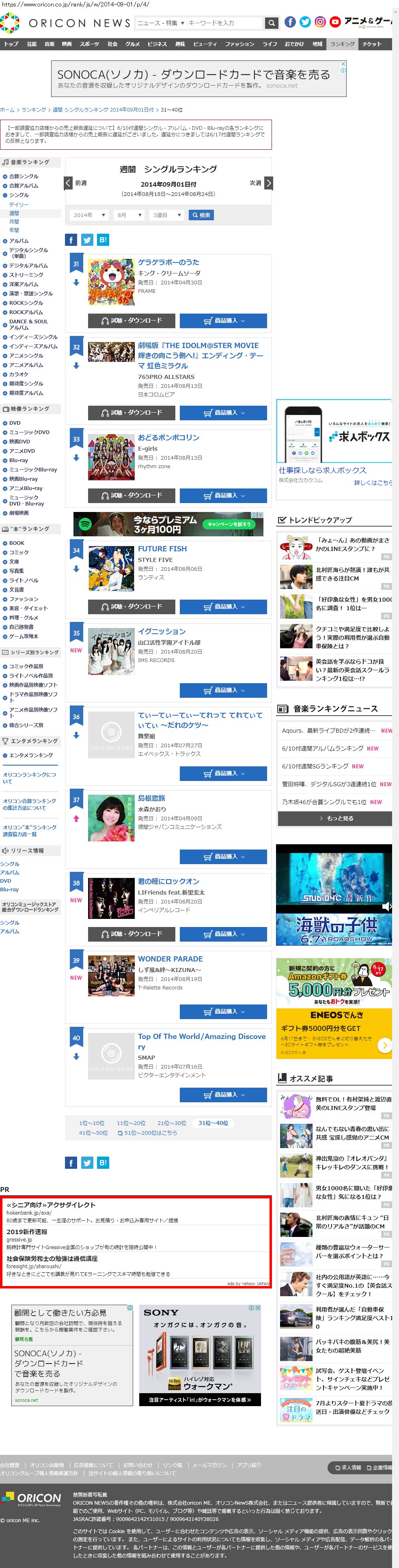This screenshot has width=399, height=1568.
Task: Go to previous week via 前週 arrow
Action: pos(69,183)
